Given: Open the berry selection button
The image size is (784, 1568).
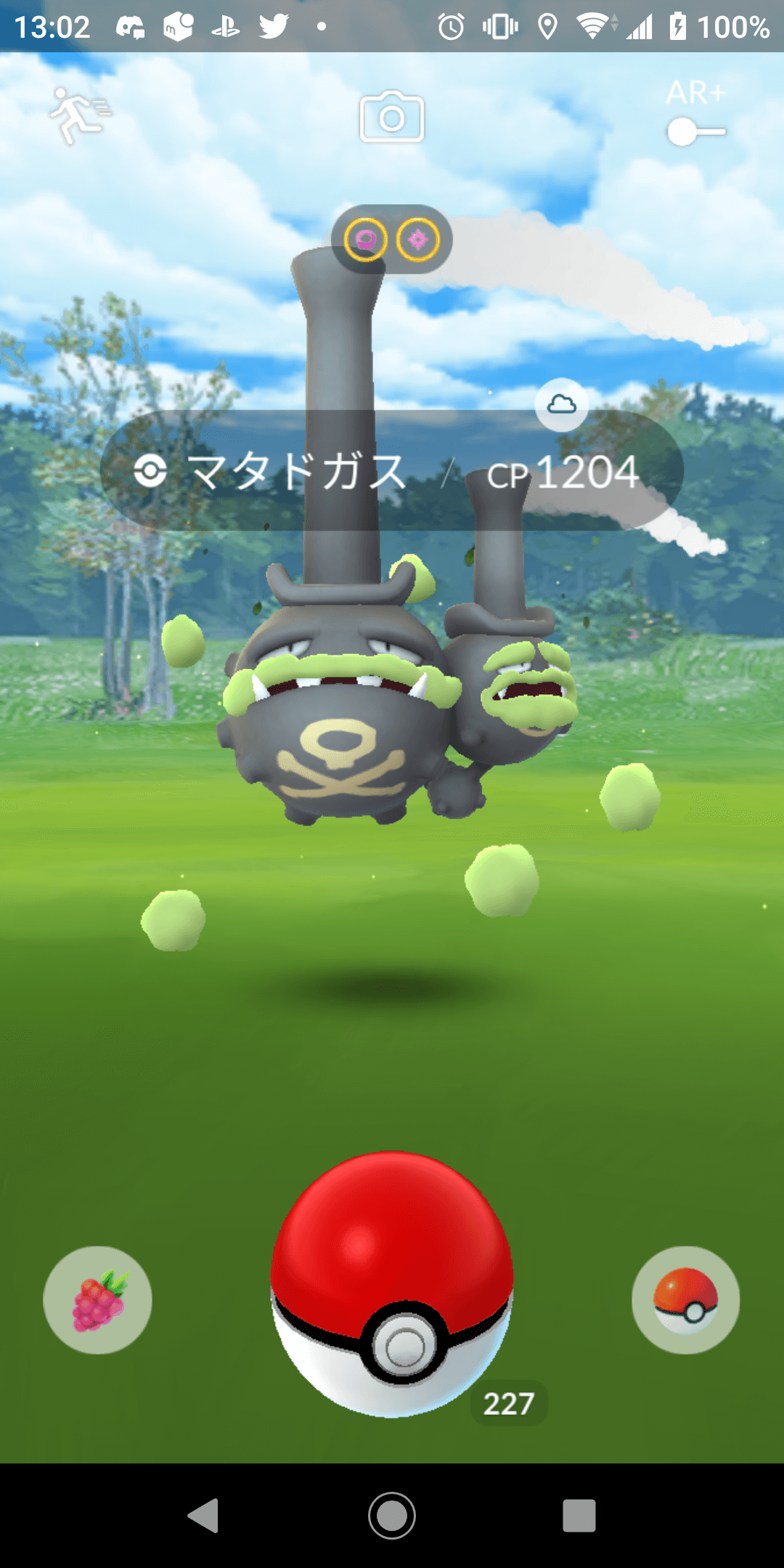Looking at the screenshot, I should [98, 1300].
